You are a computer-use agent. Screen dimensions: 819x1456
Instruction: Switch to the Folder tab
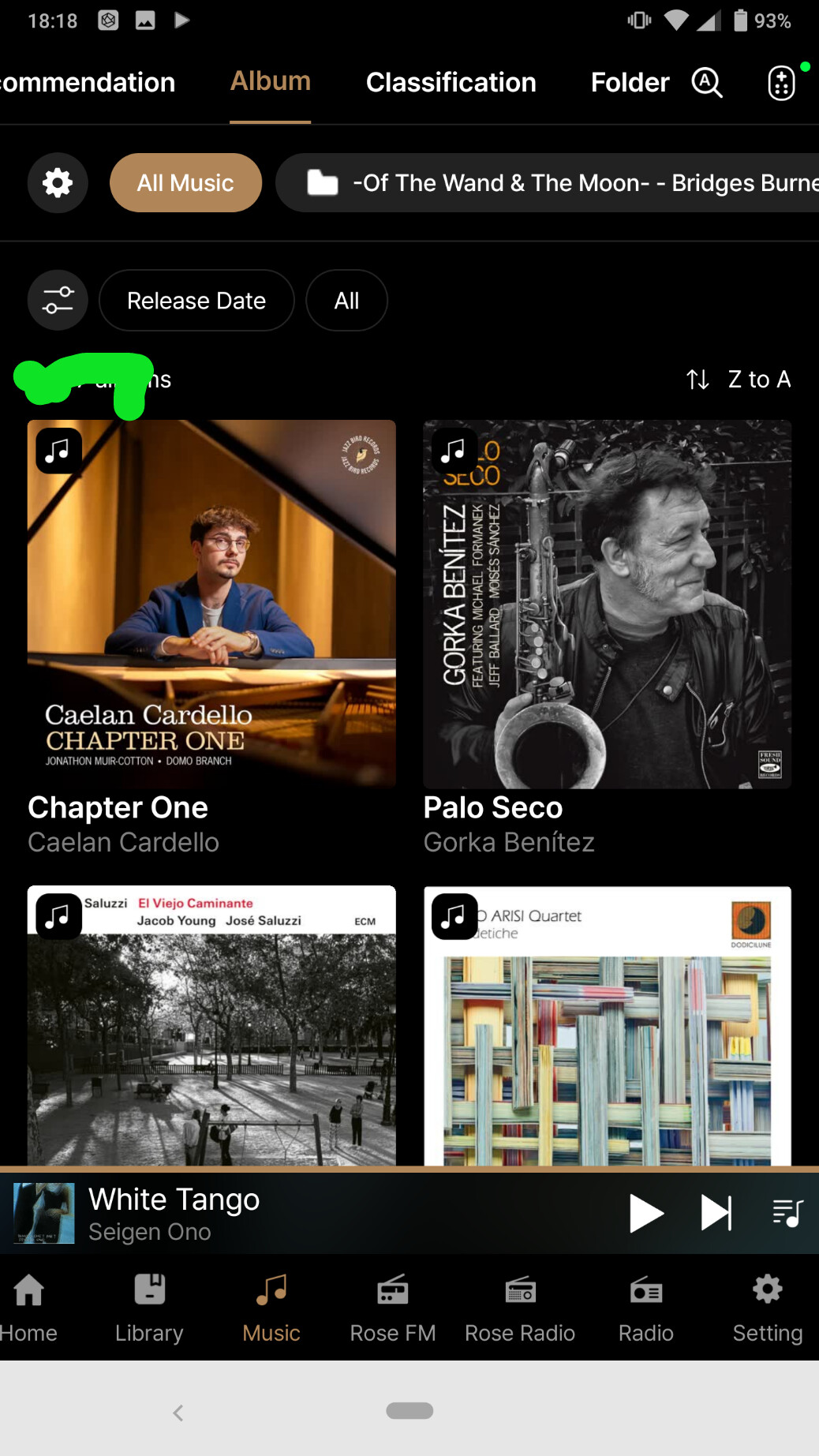tap(630, 82)
